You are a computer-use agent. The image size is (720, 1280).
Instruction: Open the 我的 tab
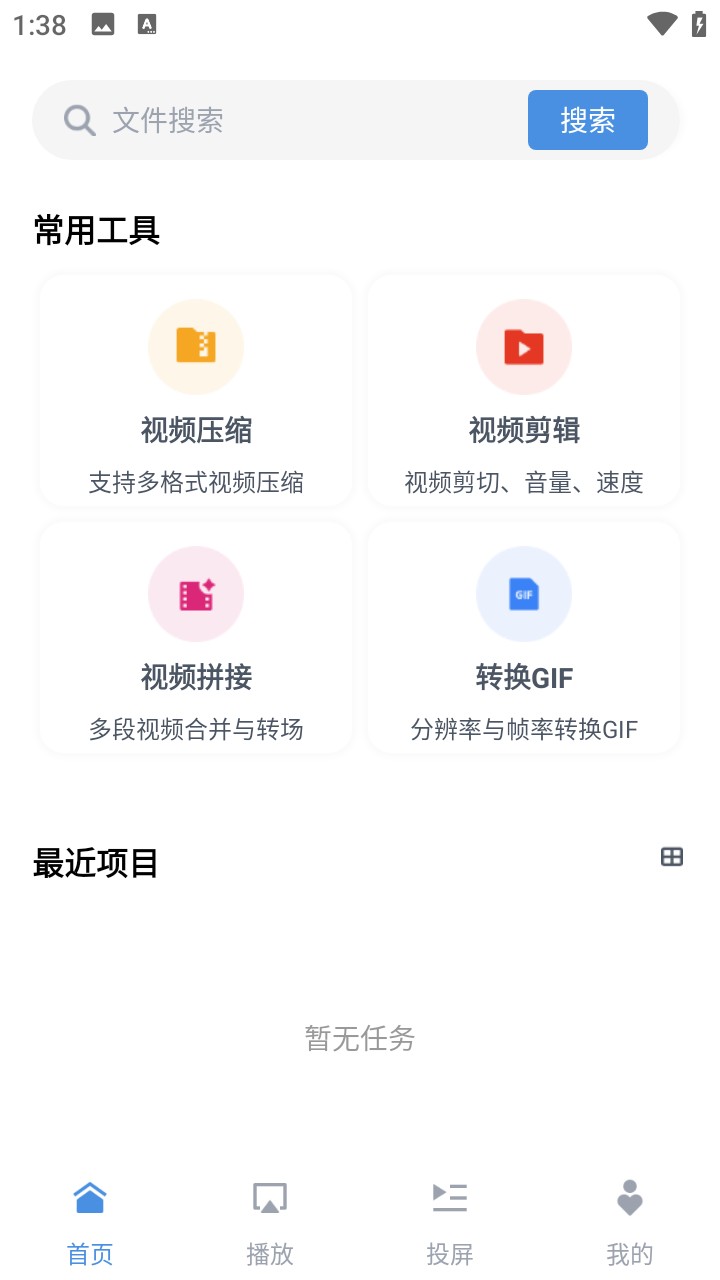[630, 1221]
